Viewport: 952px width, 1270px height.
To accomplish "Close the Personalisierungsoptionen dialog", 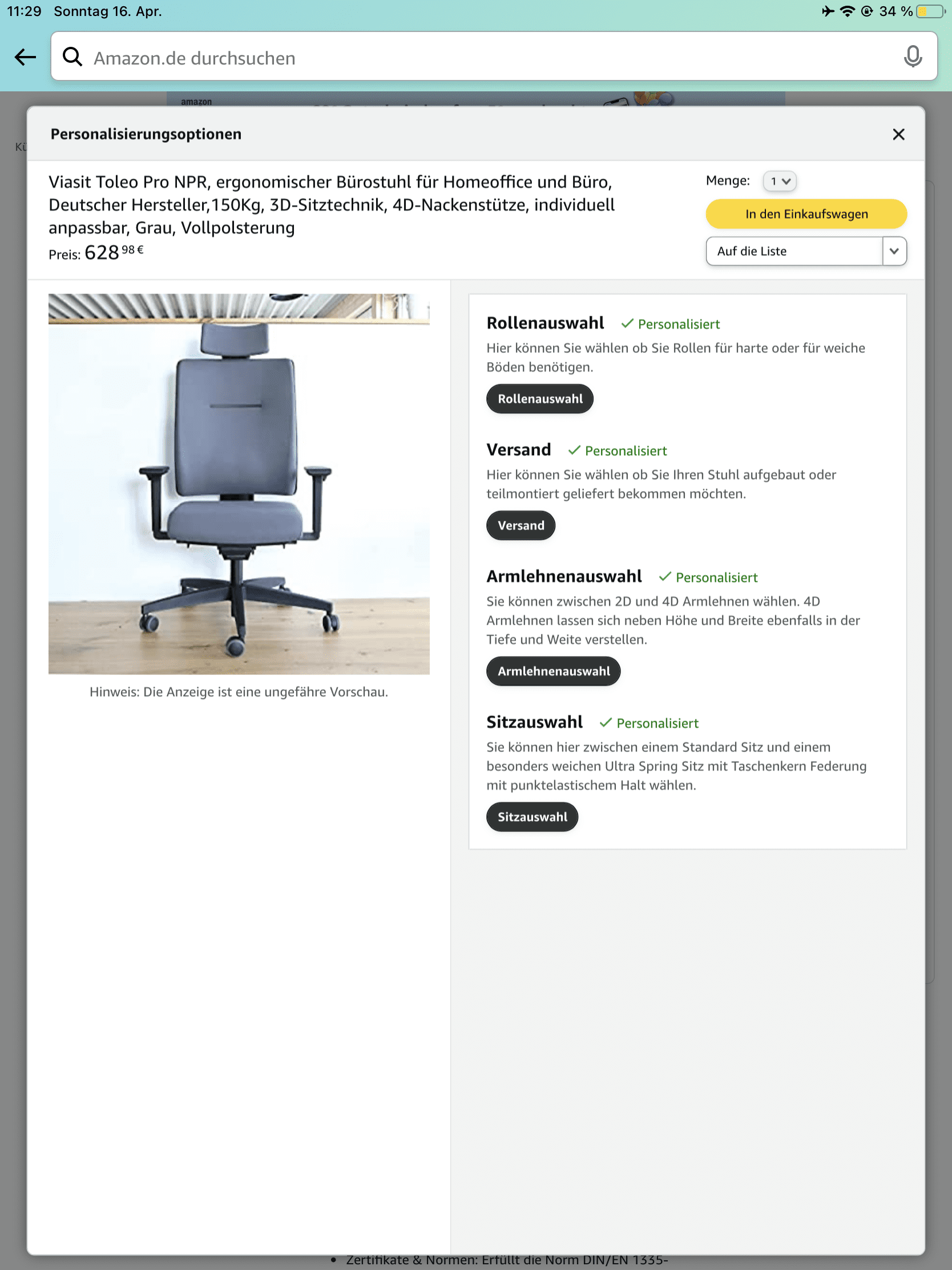I will tap(898, 134).
